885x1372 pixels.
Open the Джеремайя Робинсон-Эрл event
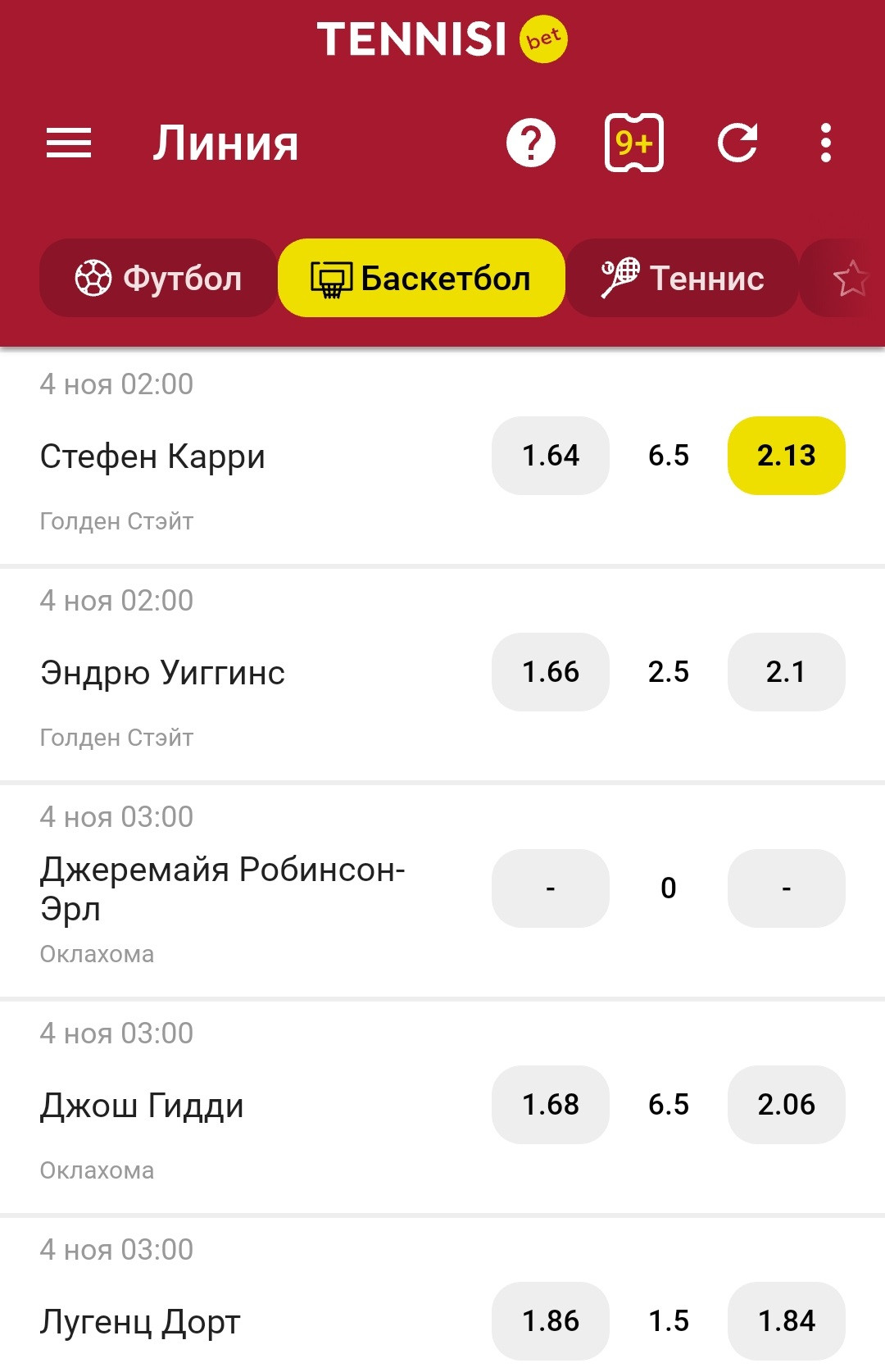pos(223,888)
